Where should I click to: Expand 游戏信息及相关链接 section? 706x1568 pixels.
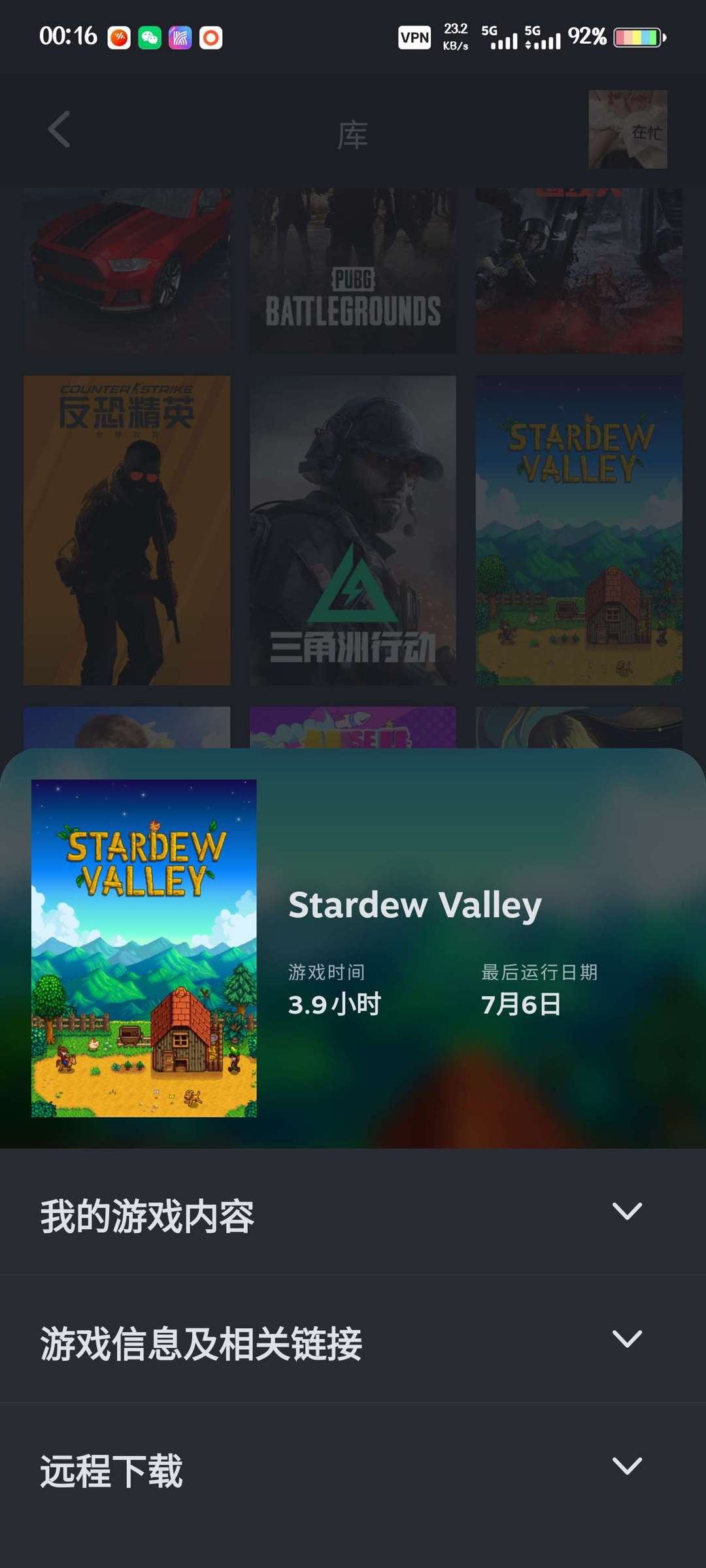[353, 1339]
